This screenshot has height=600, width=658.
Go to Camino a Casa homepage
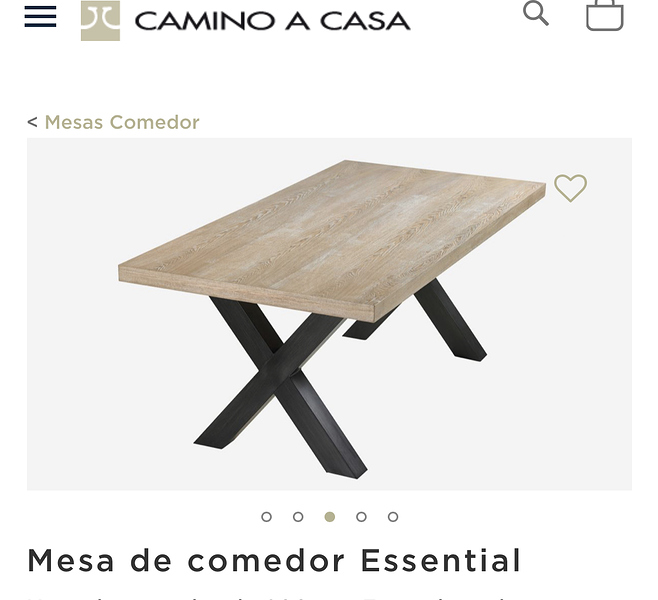coord(246,20)
